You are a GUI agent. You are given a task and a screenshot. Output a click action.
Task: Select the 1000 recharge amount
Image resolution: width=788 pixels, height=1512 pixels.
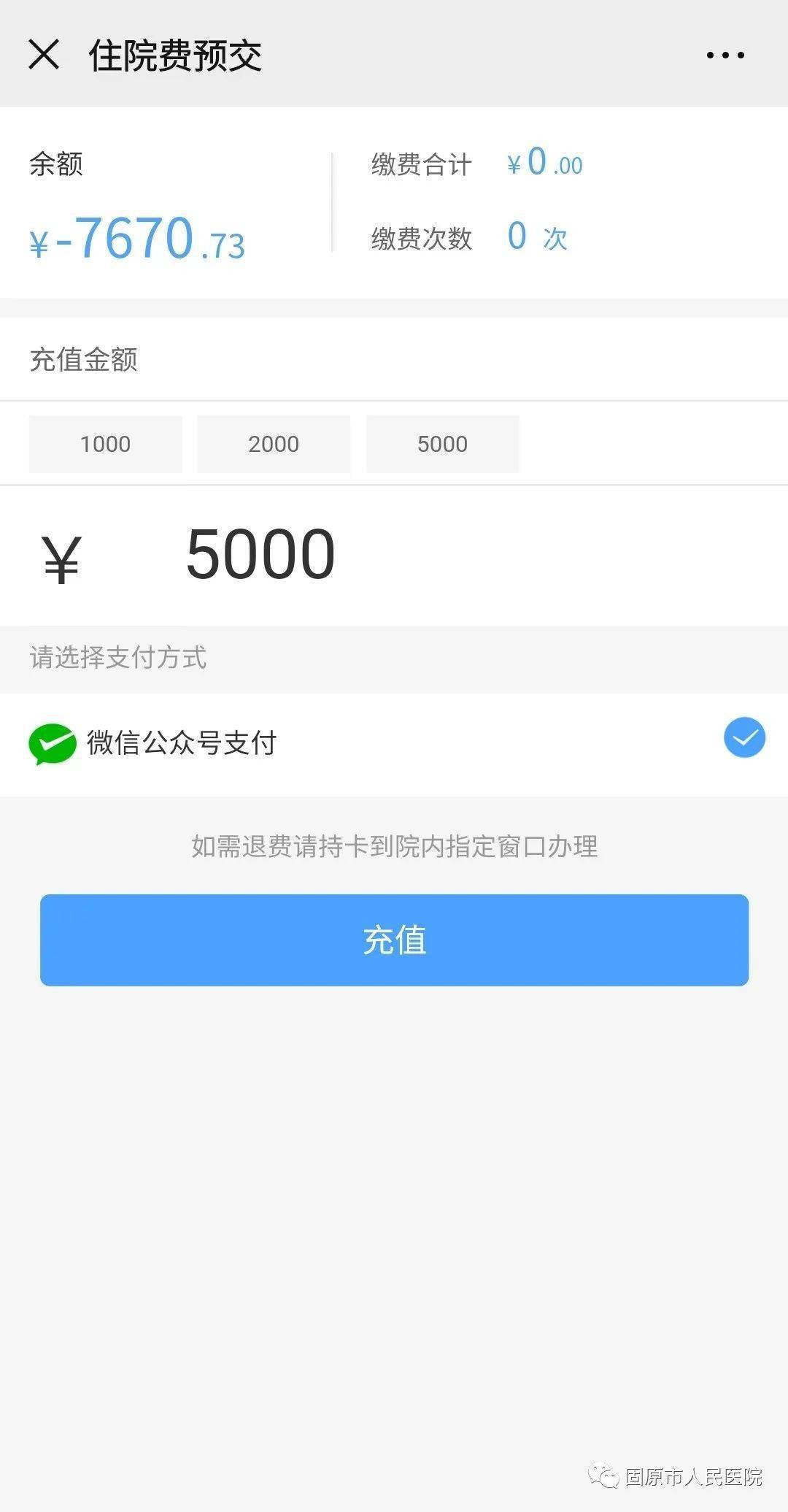click(x=105, y=444)
